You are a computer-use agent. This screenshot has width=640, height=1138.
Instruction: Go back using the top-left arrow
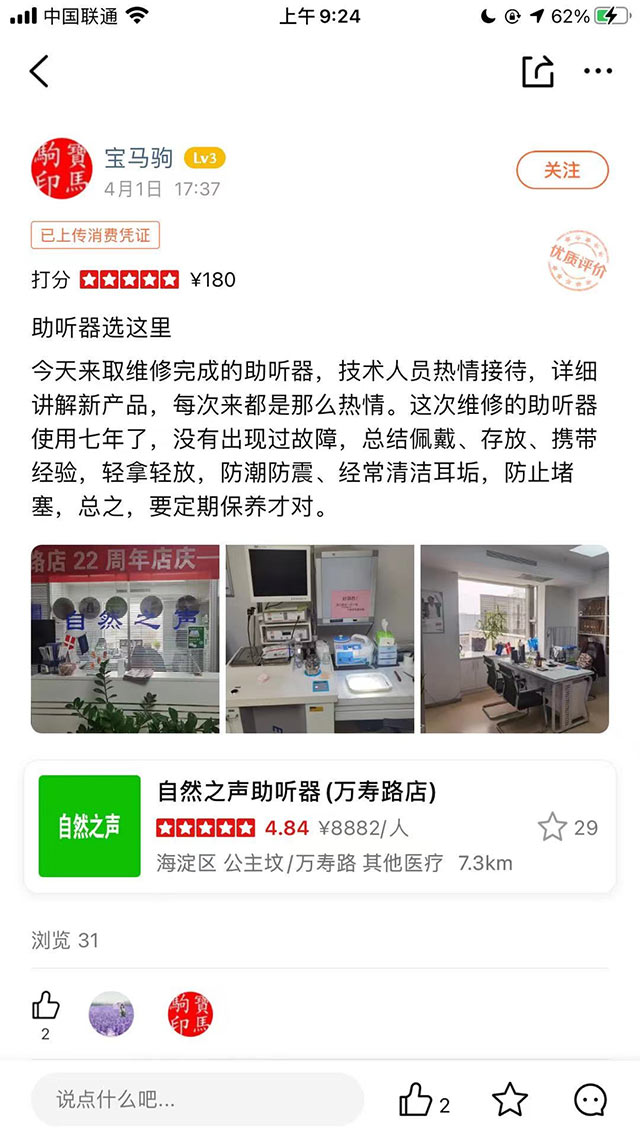[39, 71]
